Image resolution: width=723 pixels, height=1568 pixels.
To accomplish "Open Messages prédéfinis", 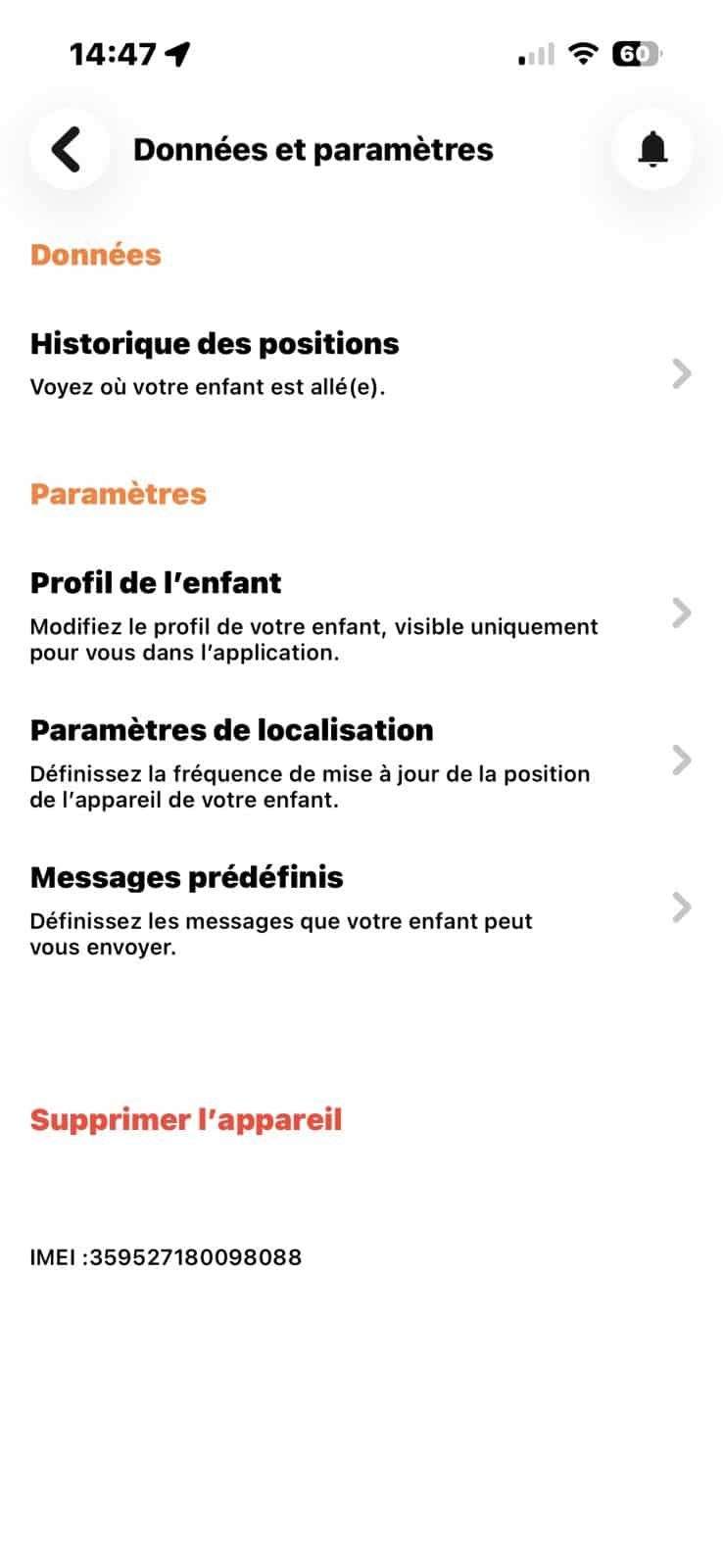I will point(361,908).
